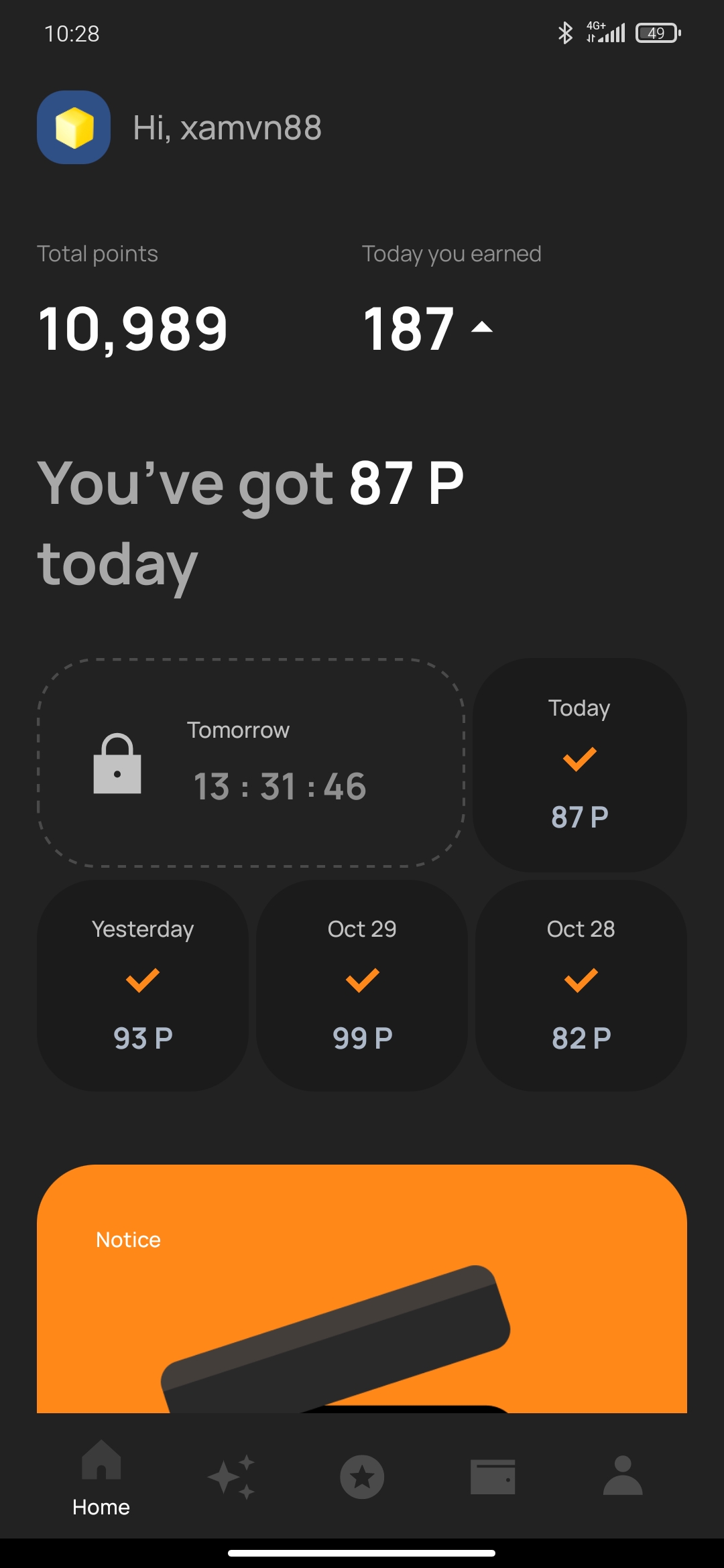724x1568 pixels.
Task: Select the checkmark on the Oct 29 card
Action: coord(361,980)
